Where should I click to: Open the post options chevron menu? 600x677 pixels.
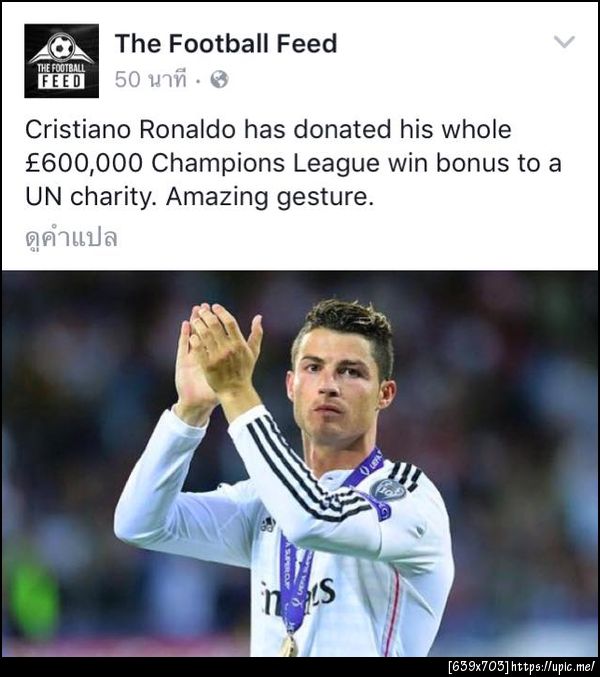564,42
